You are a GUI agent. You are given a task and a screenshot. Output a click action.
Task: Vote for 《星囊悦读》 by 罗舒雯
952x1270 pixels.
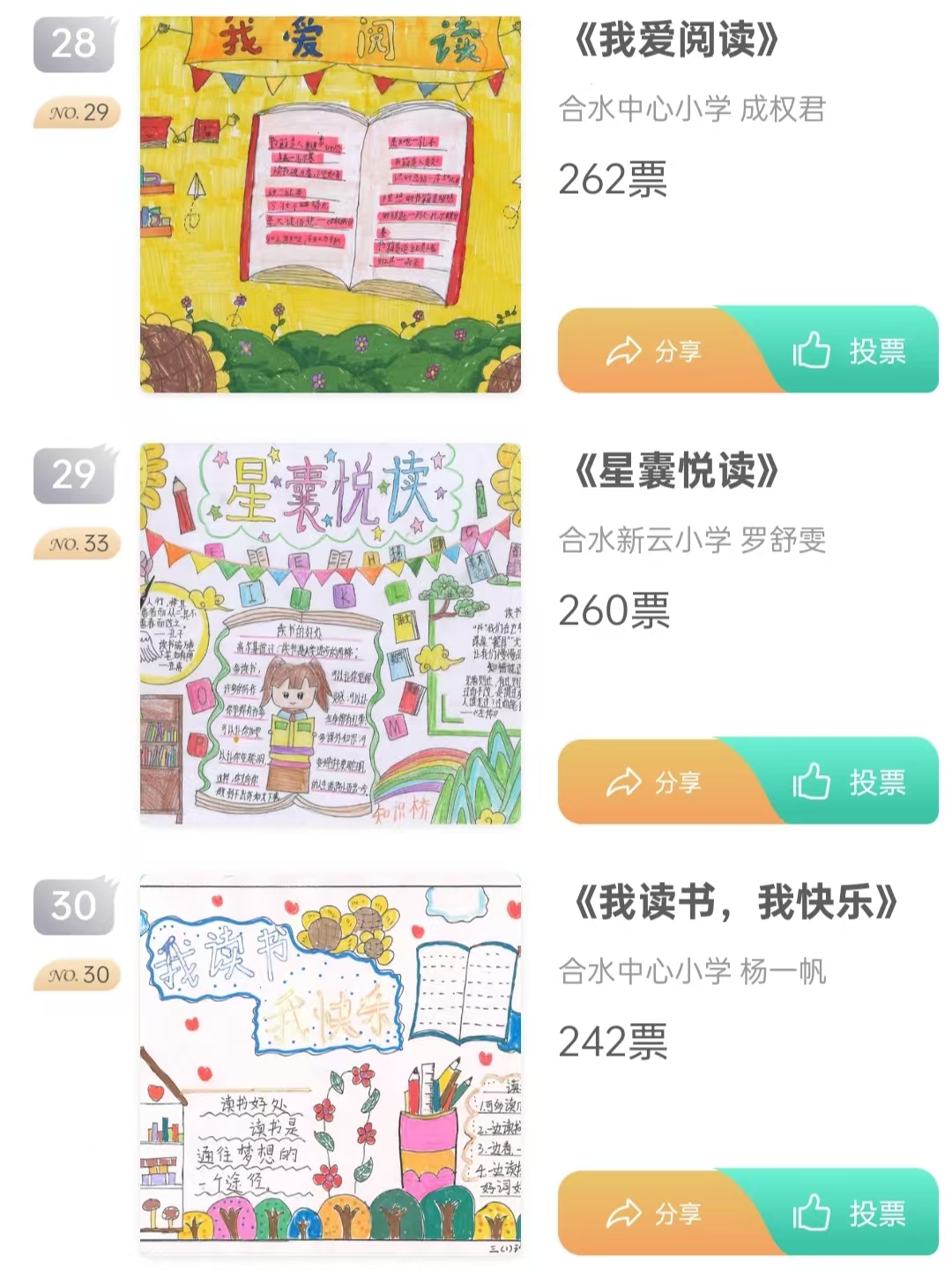click(849, 781)
